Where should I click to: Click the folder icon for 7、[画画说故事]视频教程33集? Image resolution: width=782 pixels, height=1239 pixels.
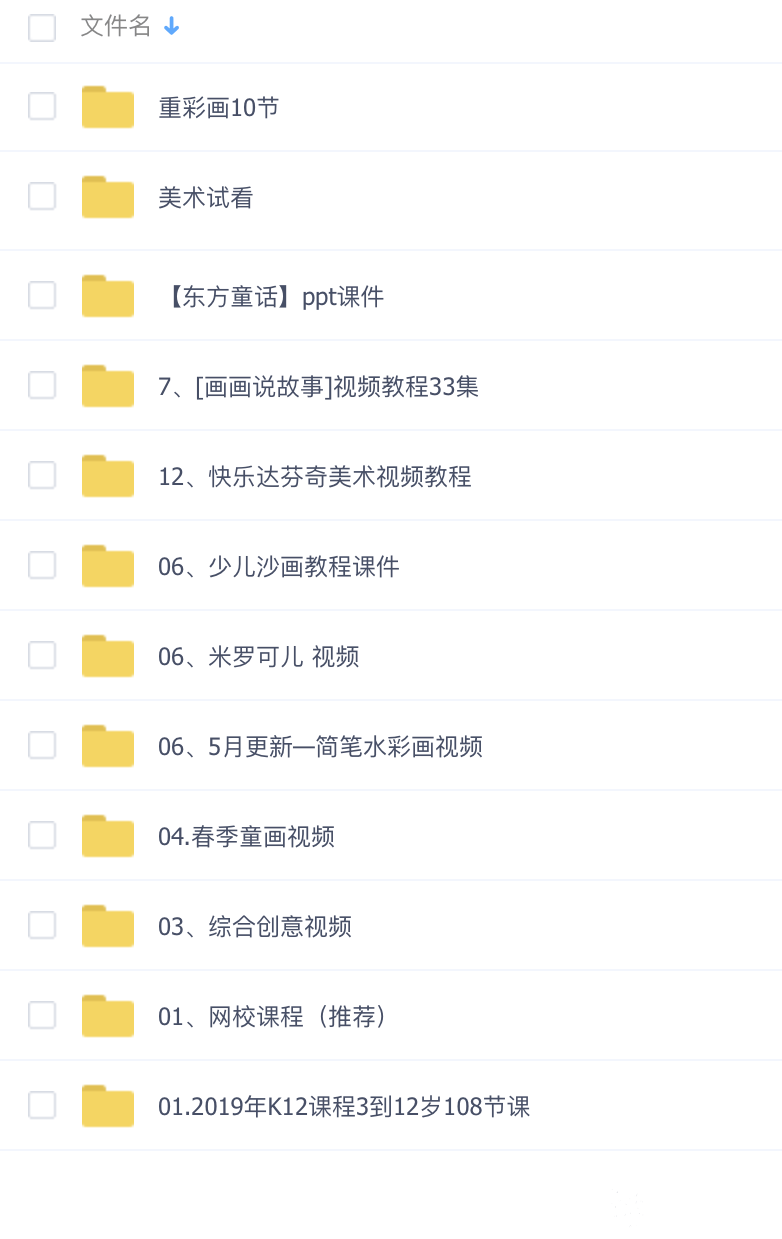click(x=107, y=386)
